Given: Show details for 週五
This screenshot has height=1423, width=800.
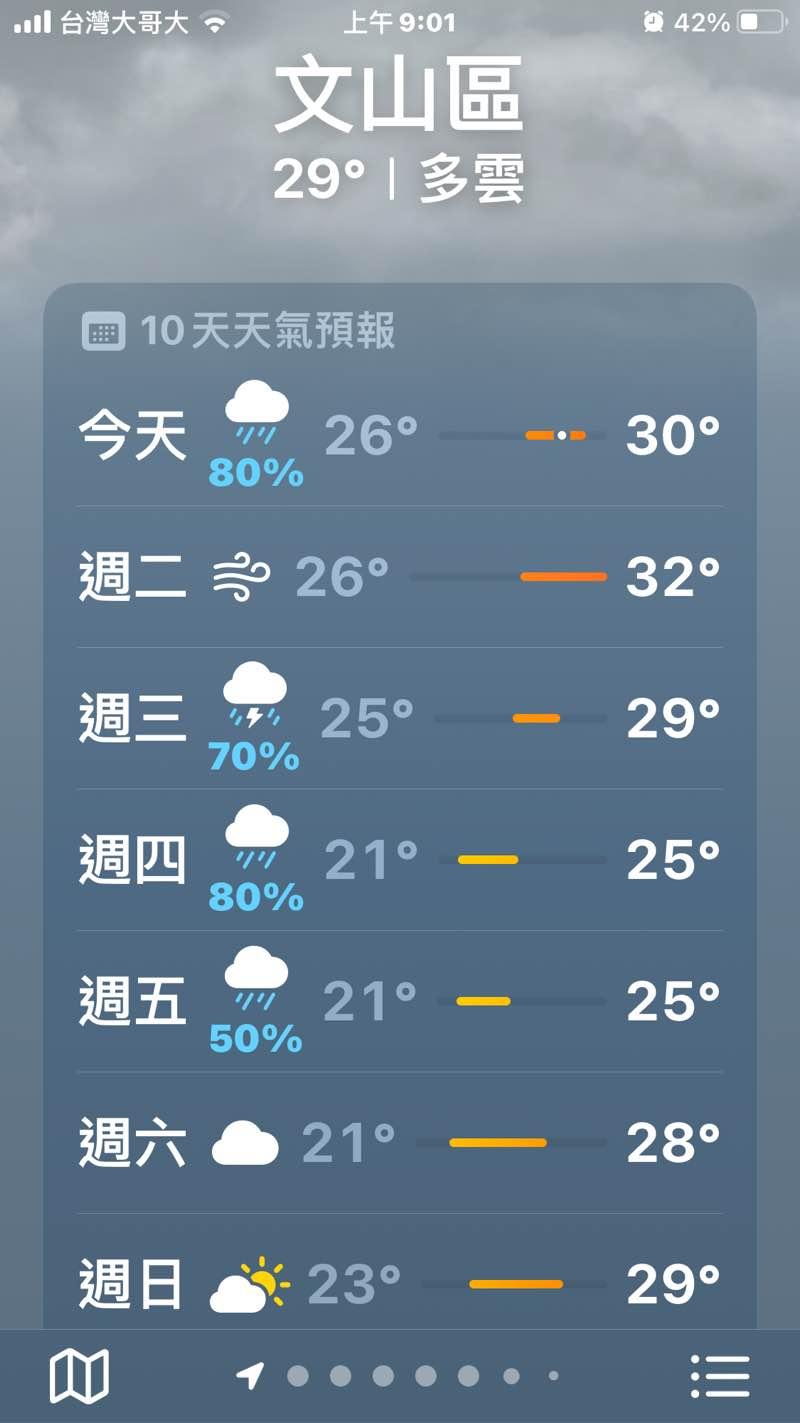Looking at the screenshot, I should point(400,1001).
